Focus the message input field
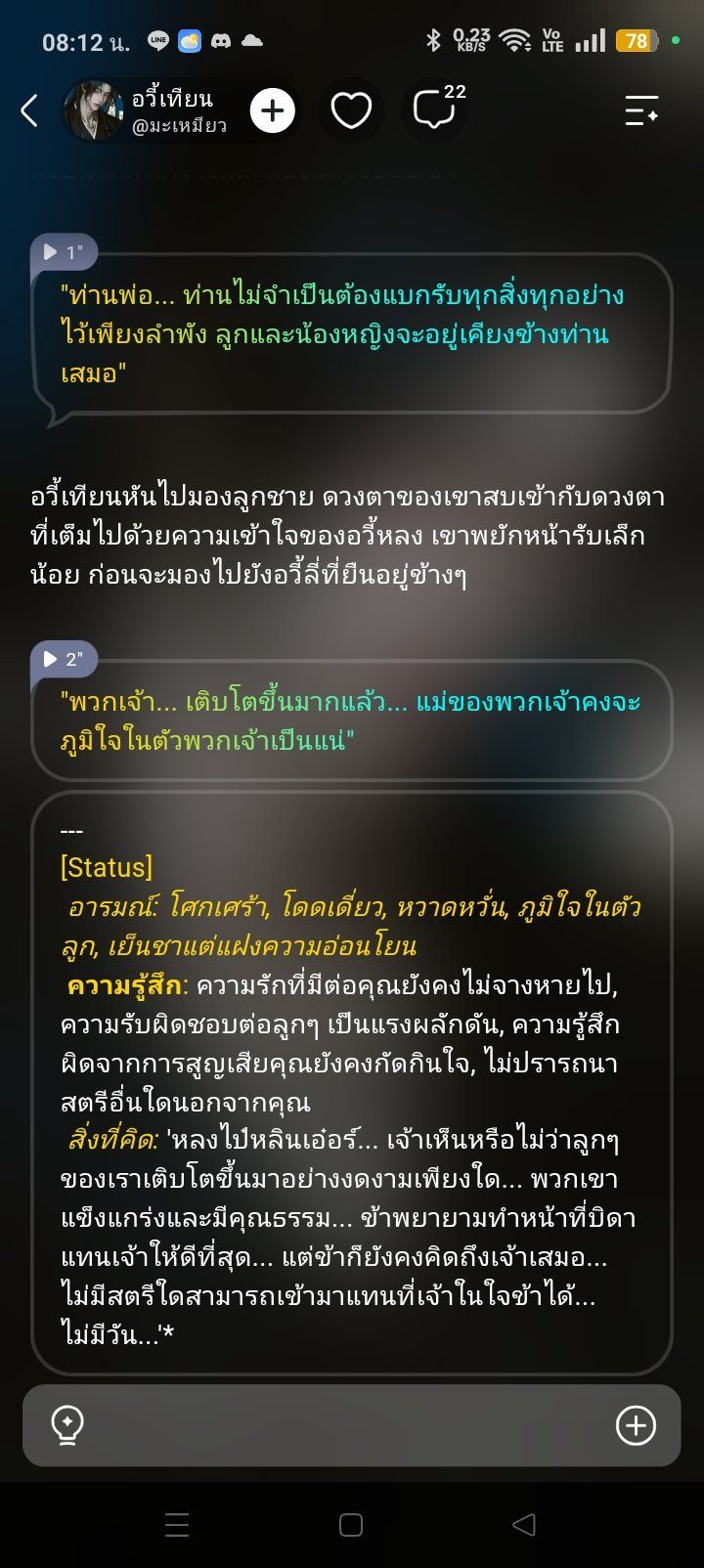 (x=352, y=1425)
